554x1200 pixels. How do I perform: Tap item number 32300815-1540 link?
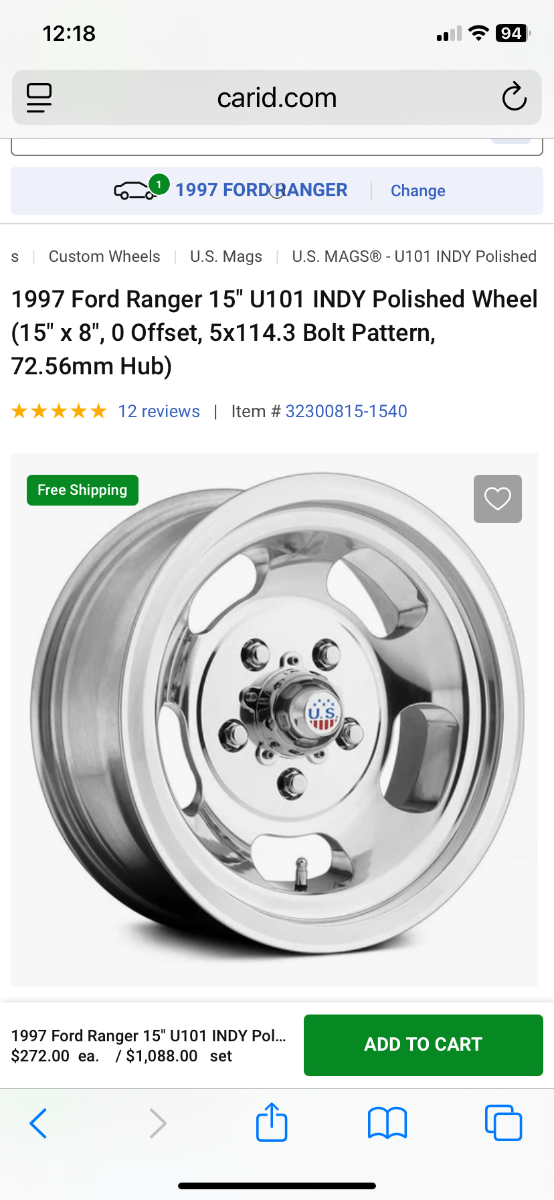pos(346,411)
